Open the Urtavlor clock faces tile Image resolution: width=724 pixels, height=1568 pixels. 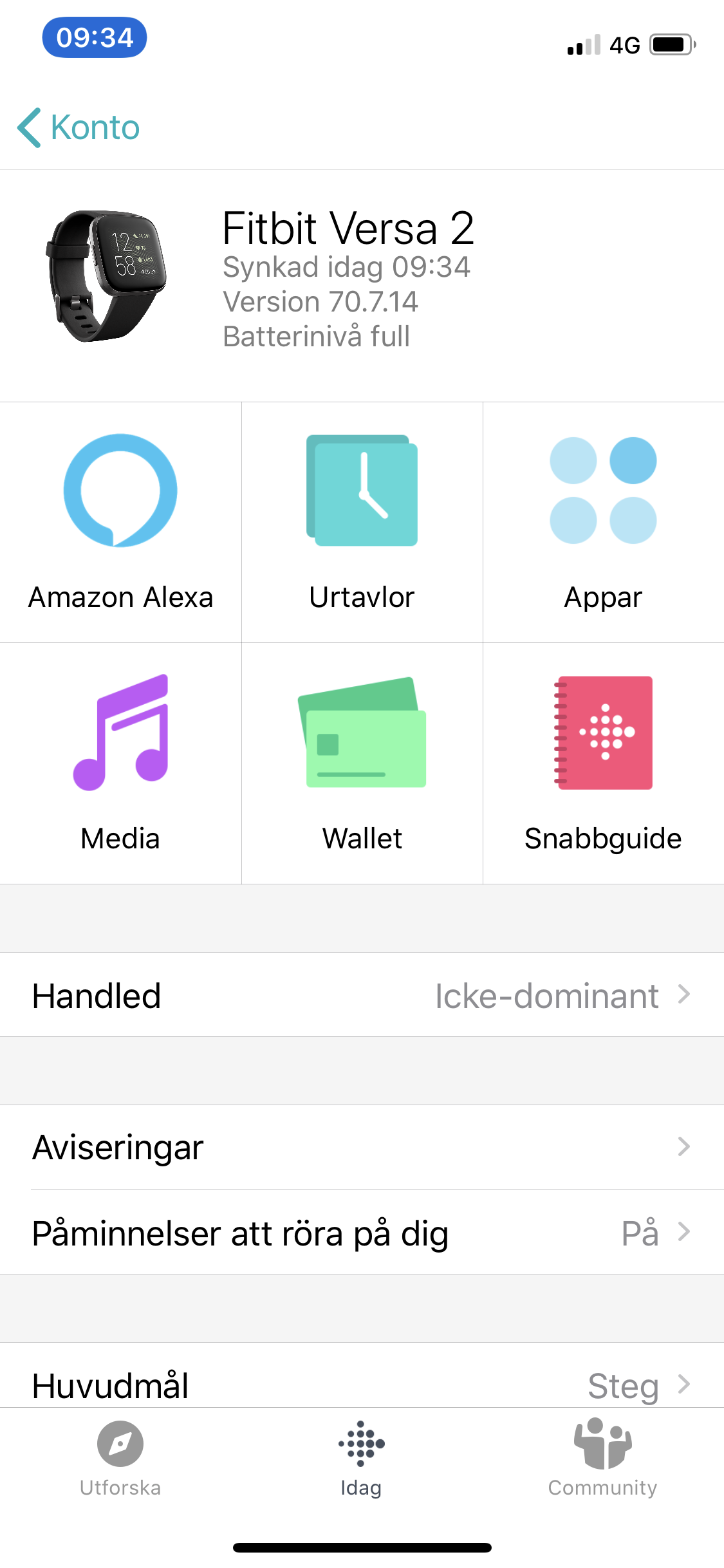point(362,522)
